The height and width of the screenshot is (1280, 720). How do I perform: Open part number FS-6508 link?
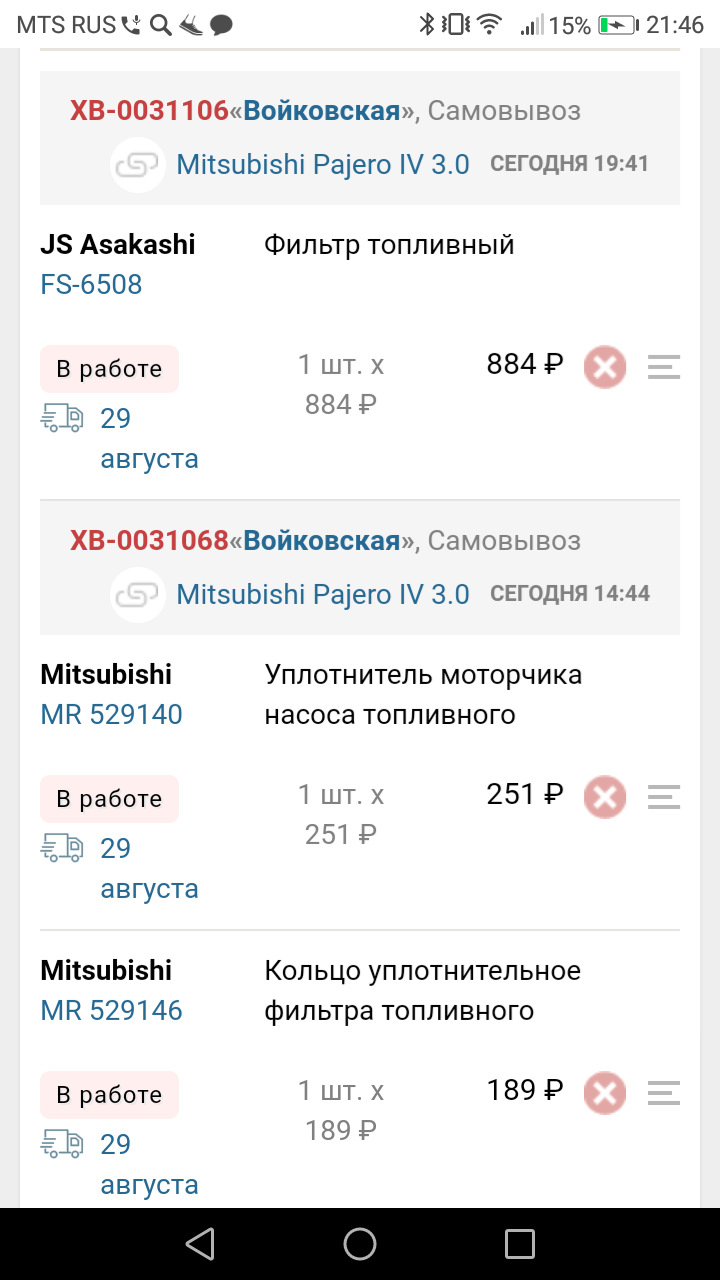coord(91,285)
